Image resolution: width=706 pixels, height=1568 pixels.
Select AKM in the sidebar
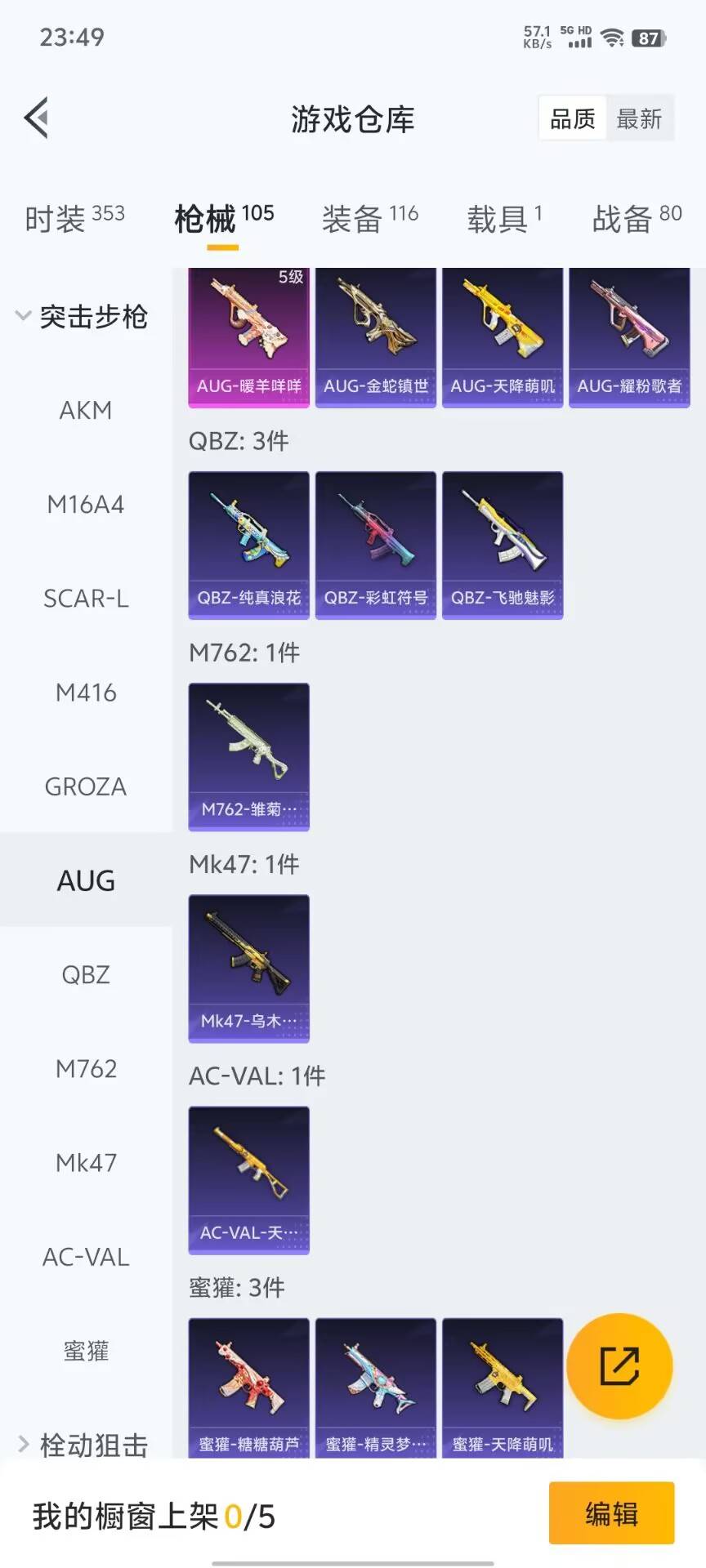pyautogui.click(x=86, y=410)
